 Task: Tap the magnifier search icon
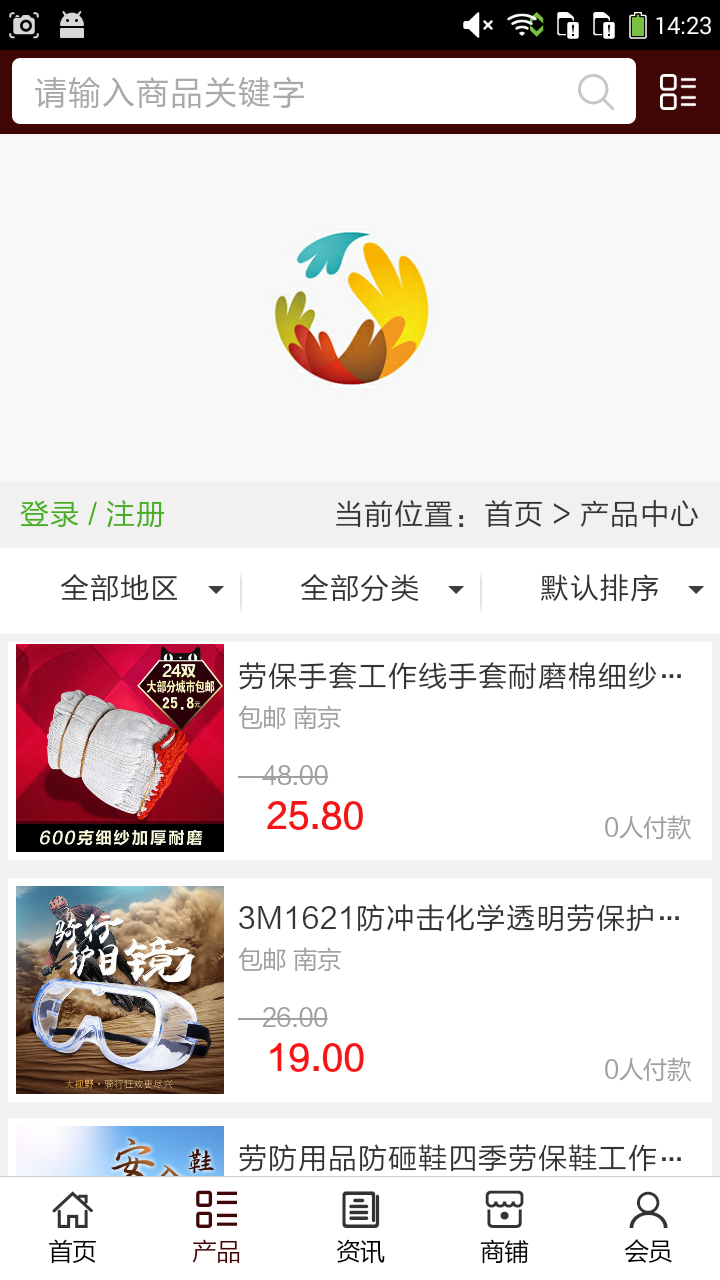click(596, 92)
